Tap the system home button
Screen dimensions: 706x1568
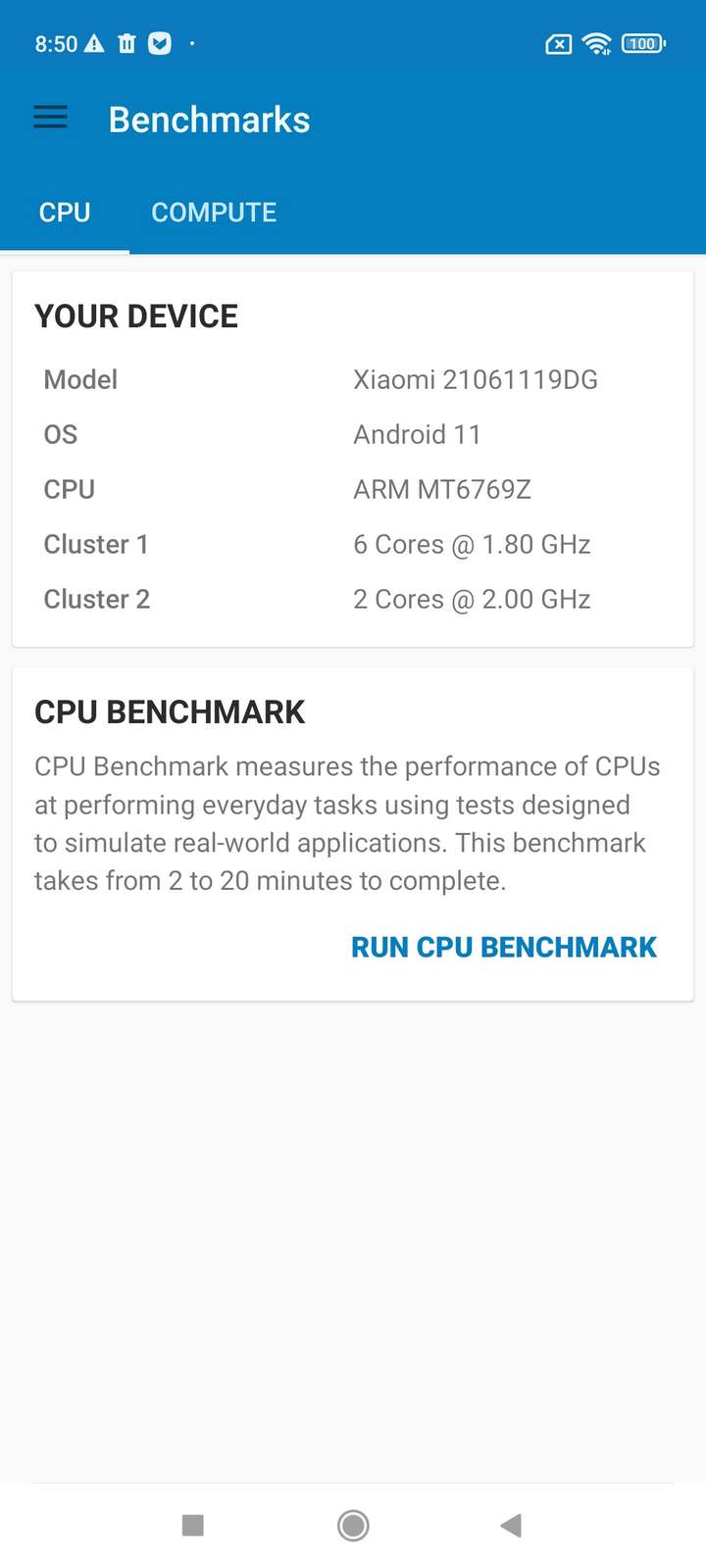[x=353, y=1525]
